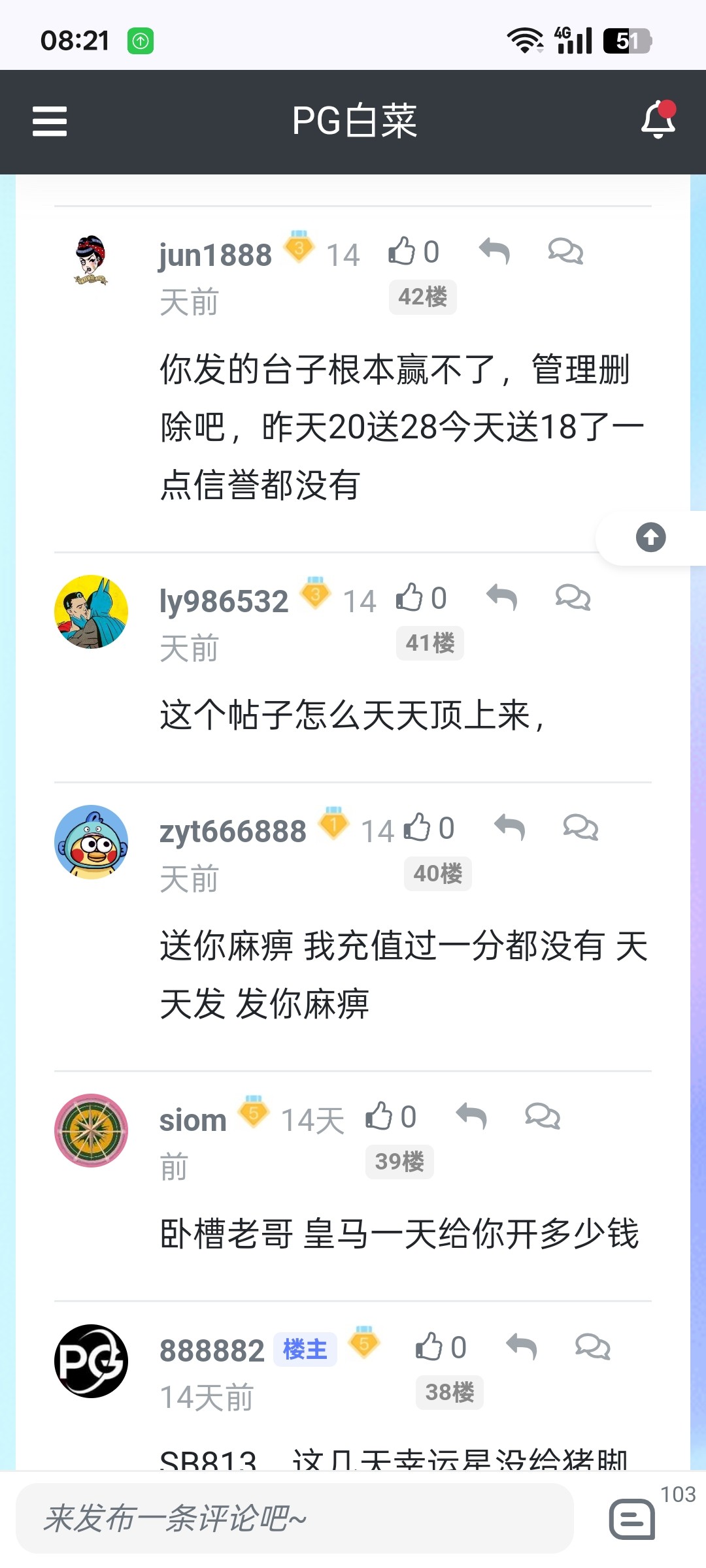Open zyt666888's avatar profile
This screenshot has height=1568, width=706.
[91, 841]
